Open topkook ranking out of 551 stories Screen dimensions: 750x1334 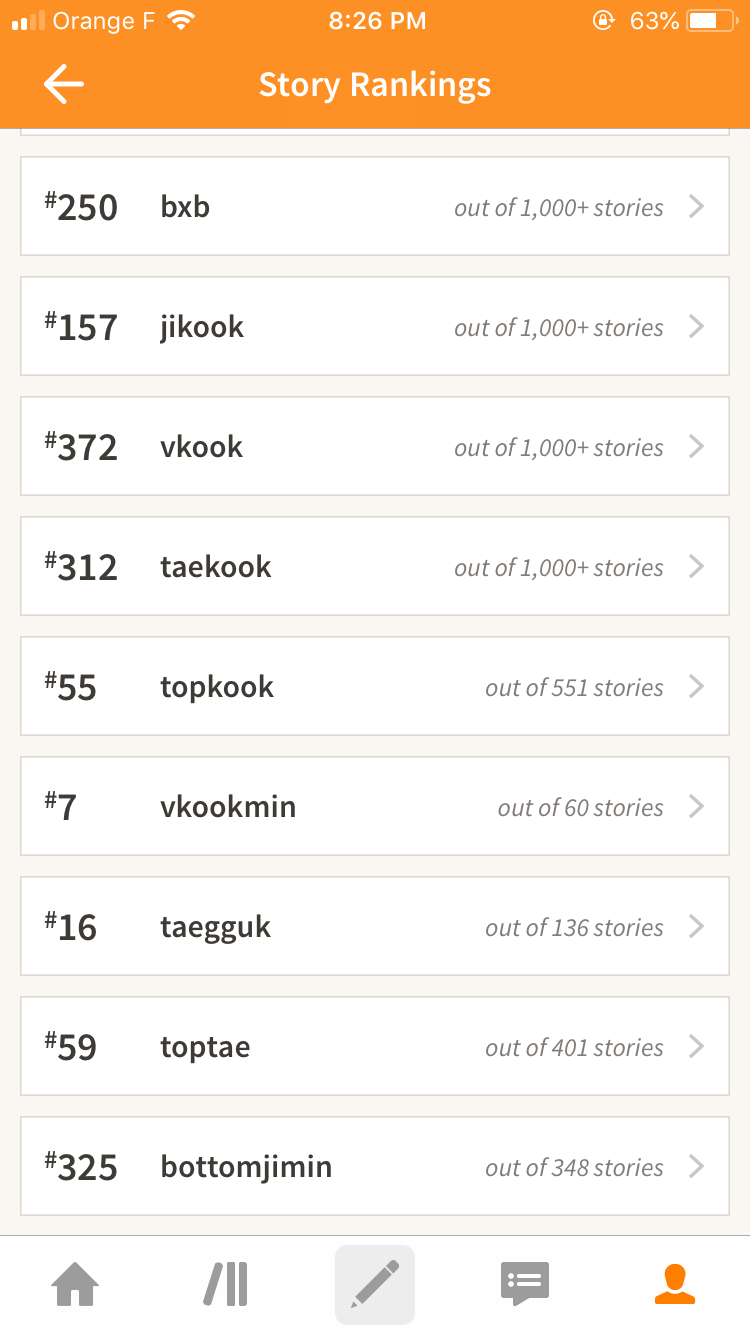[375, 686]
